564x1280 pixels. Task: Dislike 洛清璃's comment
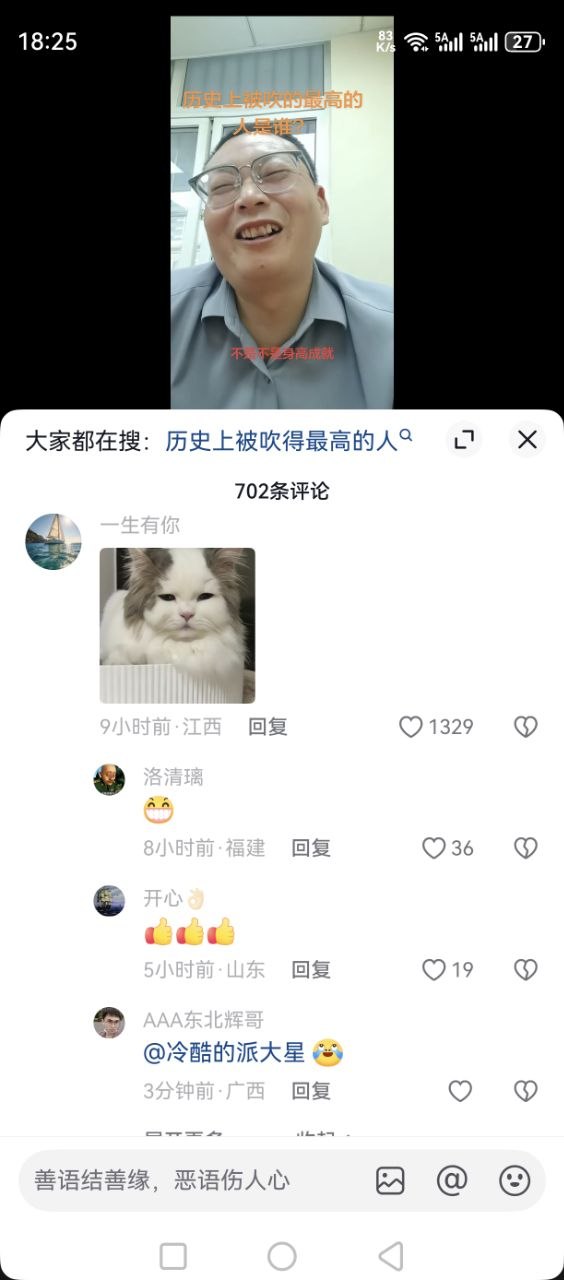pyautogui.click(x=526, y=848)
